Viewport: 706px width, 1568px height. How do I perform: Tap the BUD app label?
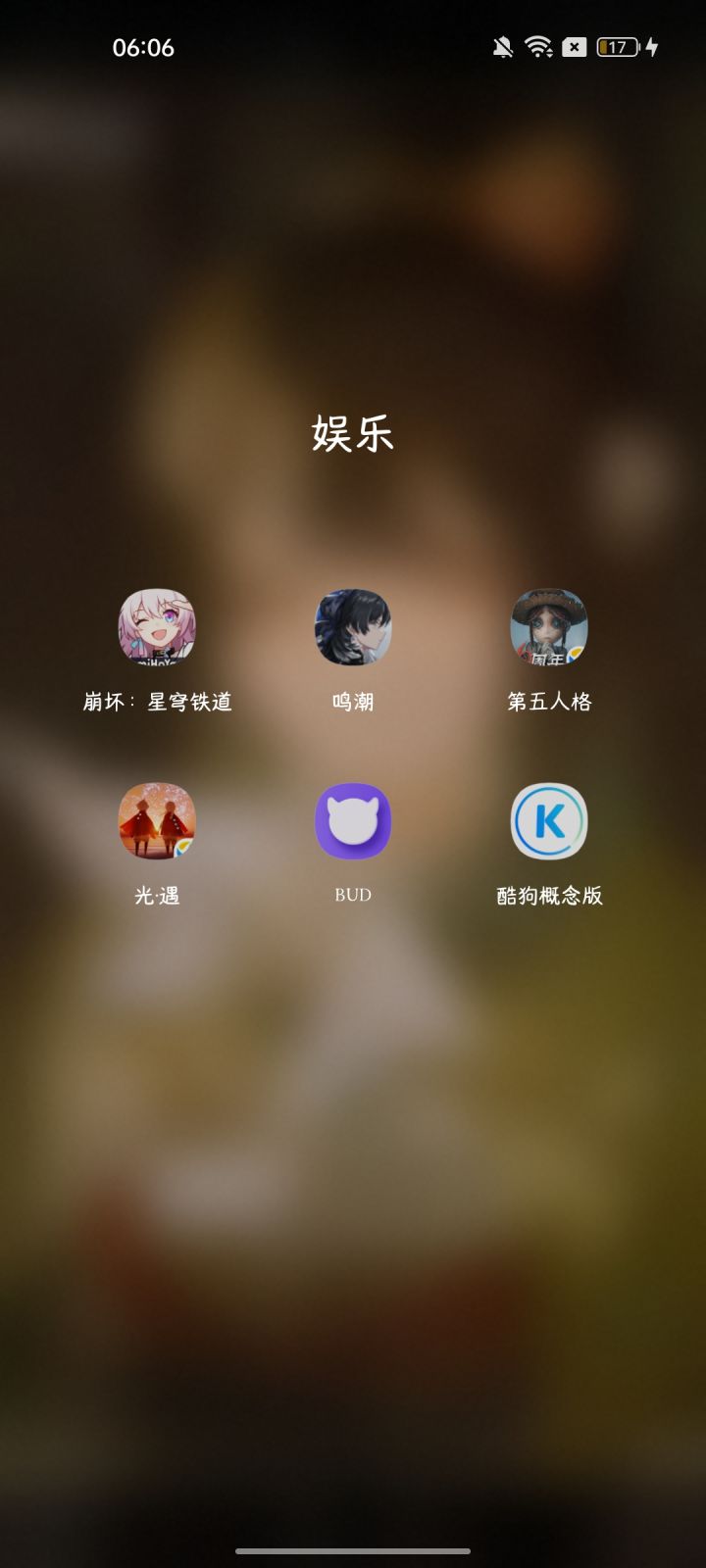pyautogui.click(x=354, y=893)
